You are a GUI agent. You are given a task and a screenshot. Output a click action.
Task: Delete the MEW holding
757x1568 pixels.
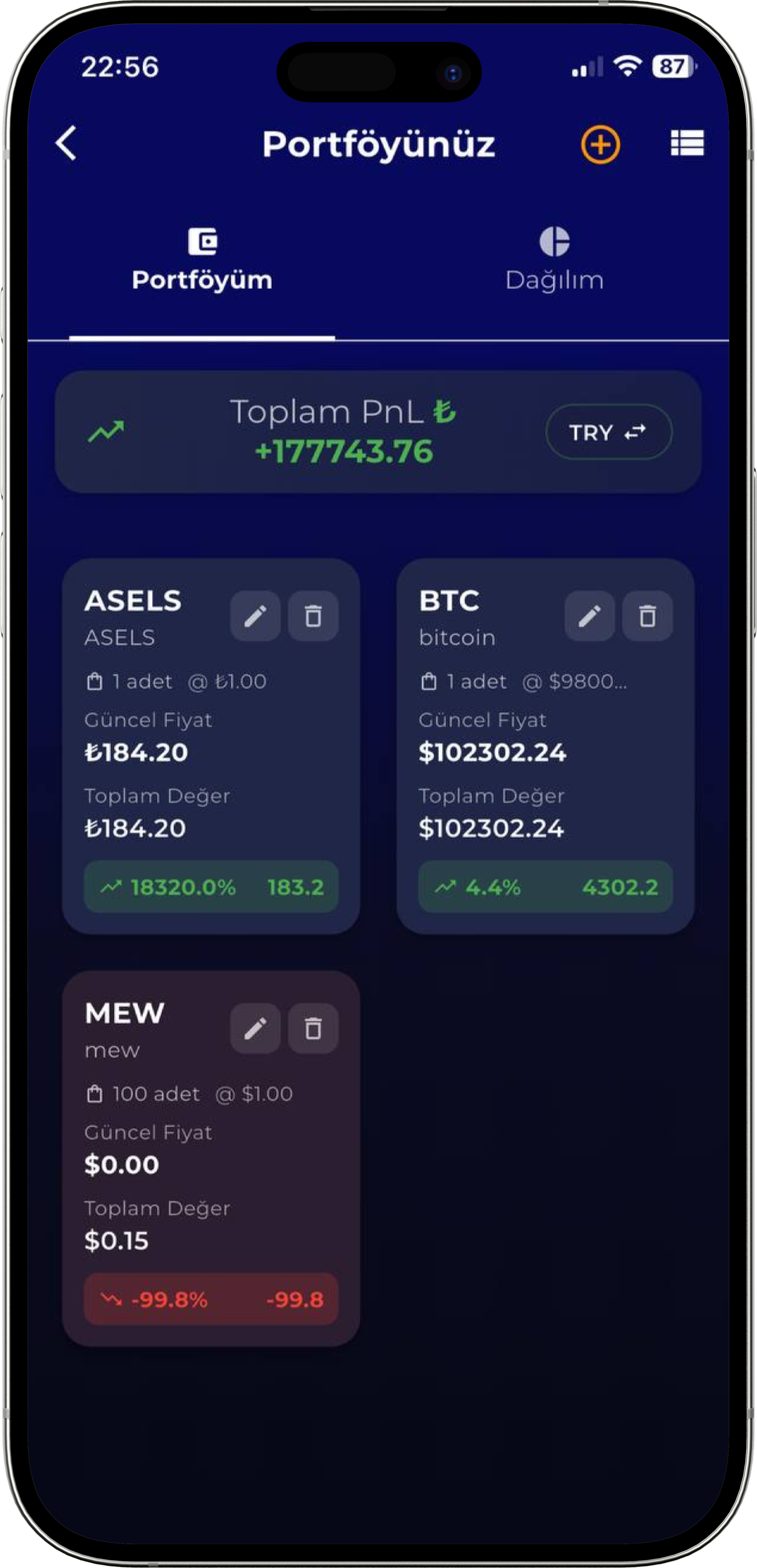pyautogui.click(x=313, y=1029)
